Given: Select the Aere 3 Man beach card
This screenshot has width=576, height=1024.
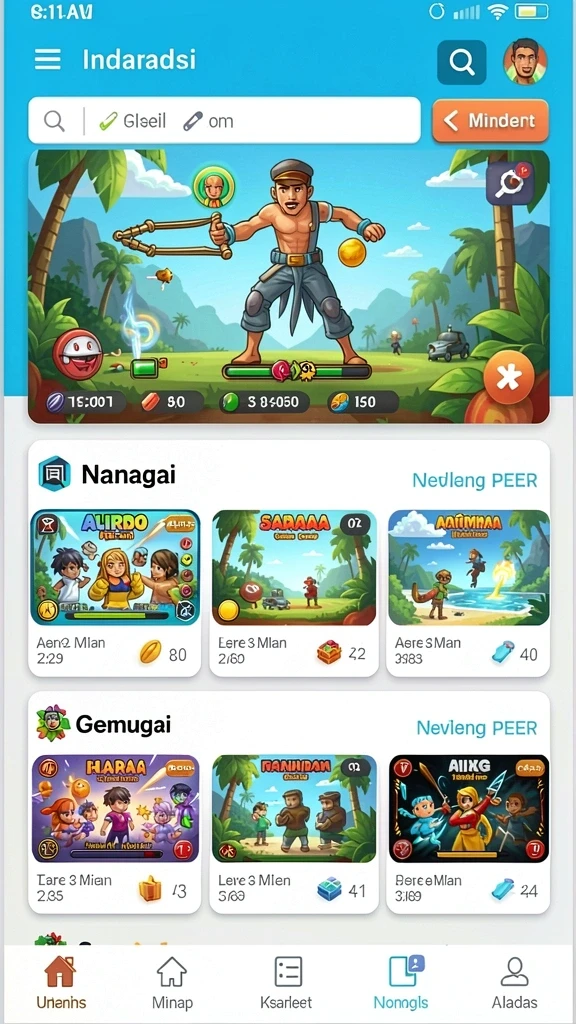Looking at the screenshot, I should coord(468,592).
